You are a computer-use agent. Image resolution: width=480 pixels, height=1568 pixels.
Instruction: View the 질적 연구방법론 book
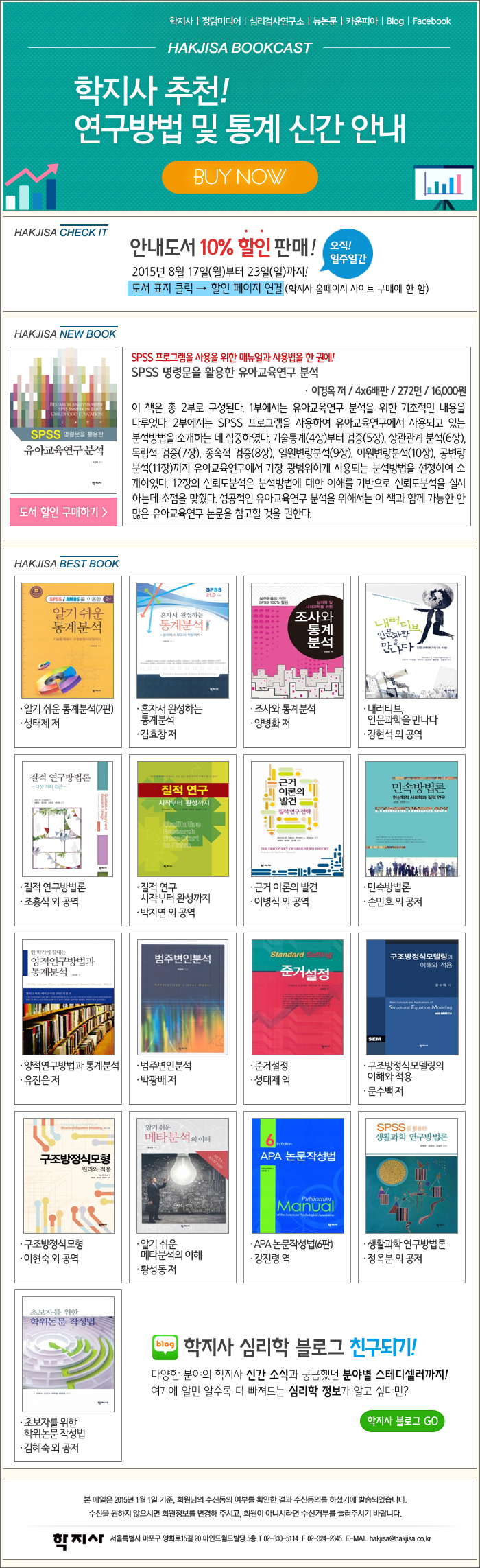coord(68,819)
